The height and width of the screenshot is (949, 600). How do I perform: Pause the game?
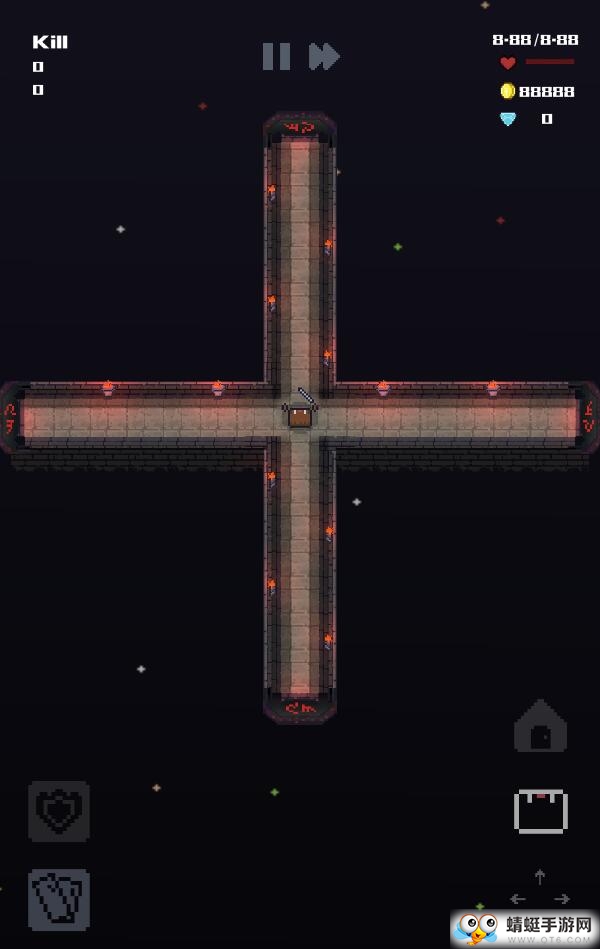click(276, 56)
